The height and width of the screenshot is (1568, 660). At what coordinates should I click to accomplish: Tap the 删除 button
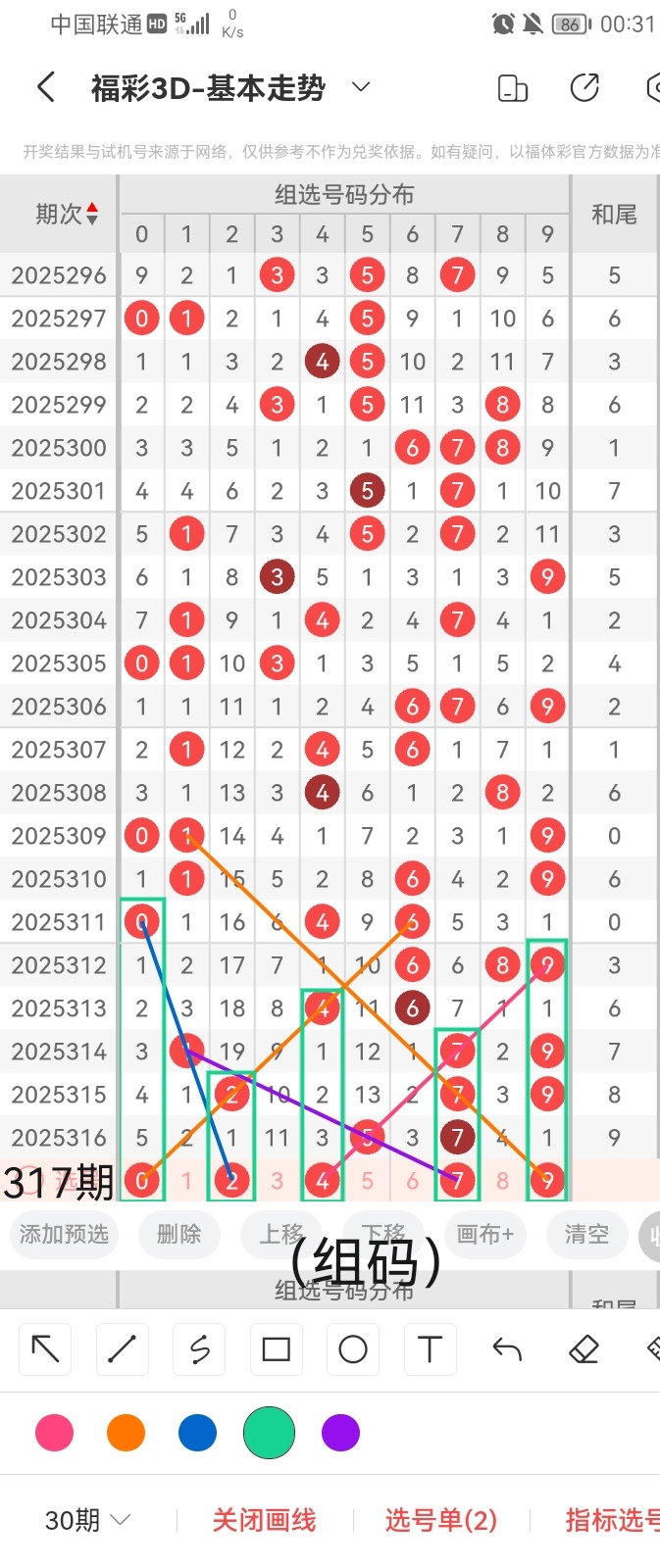click(178, 1234)
